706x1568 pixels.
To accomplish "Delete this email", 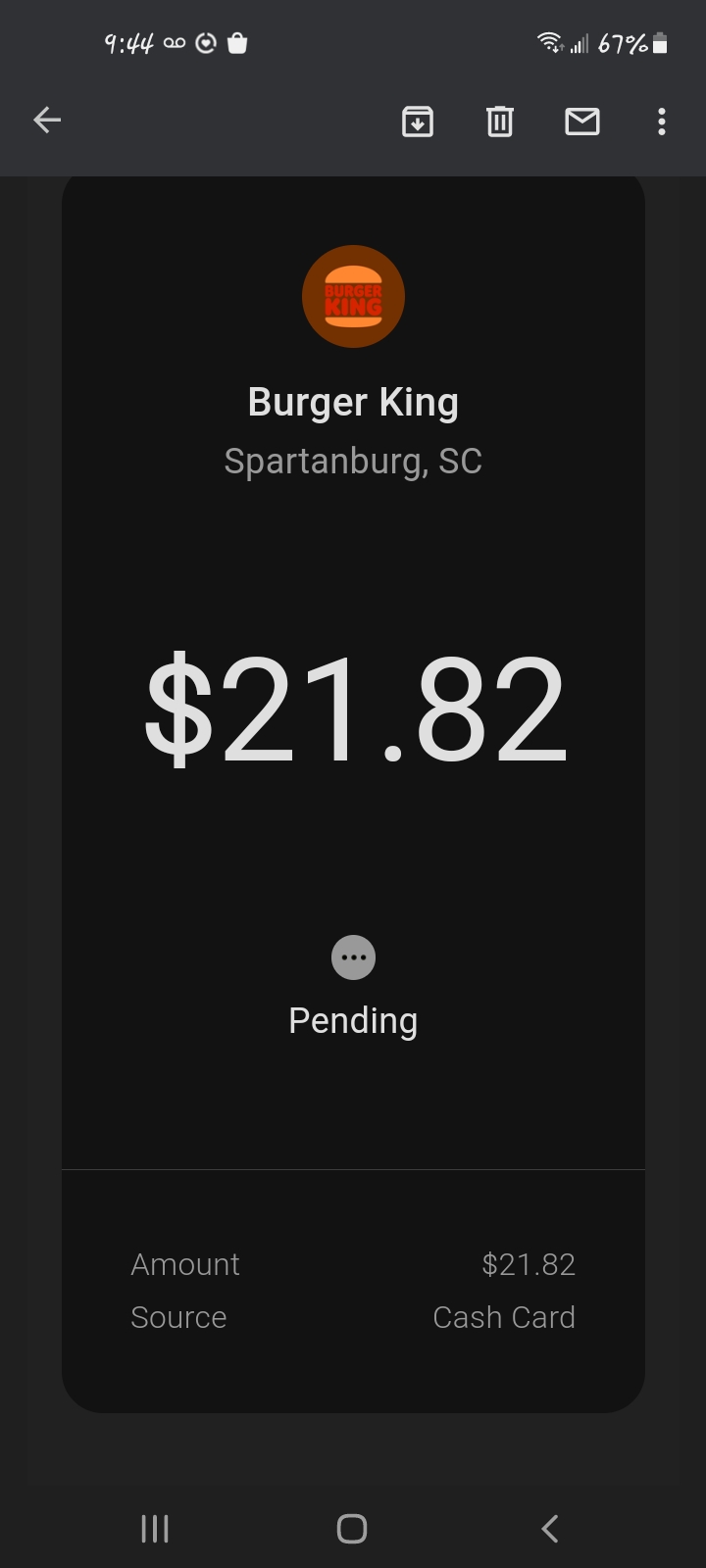I will [500, 122].
